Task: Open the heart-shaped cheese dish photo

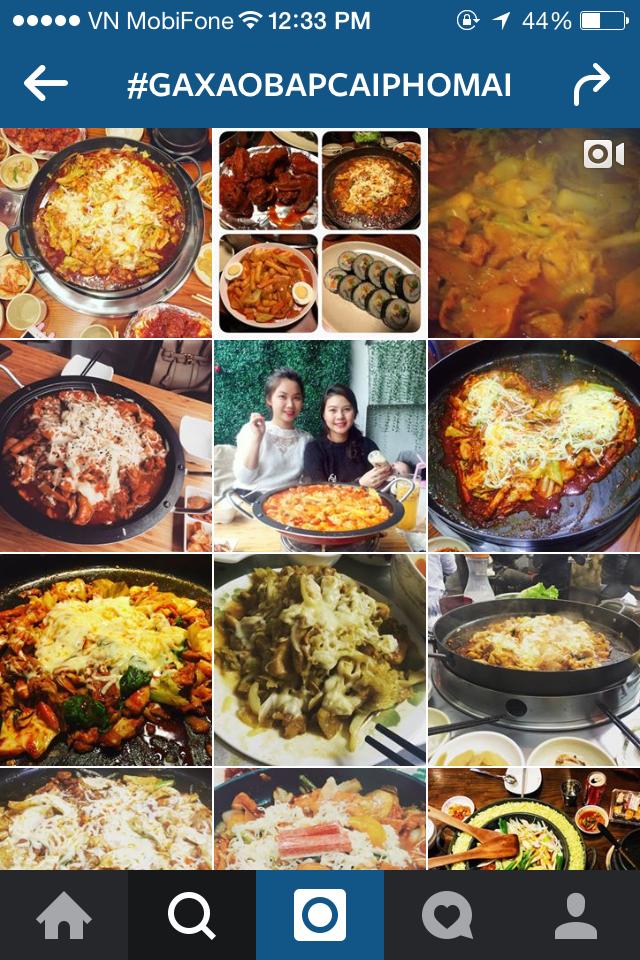Action: (x=533, y=446)
